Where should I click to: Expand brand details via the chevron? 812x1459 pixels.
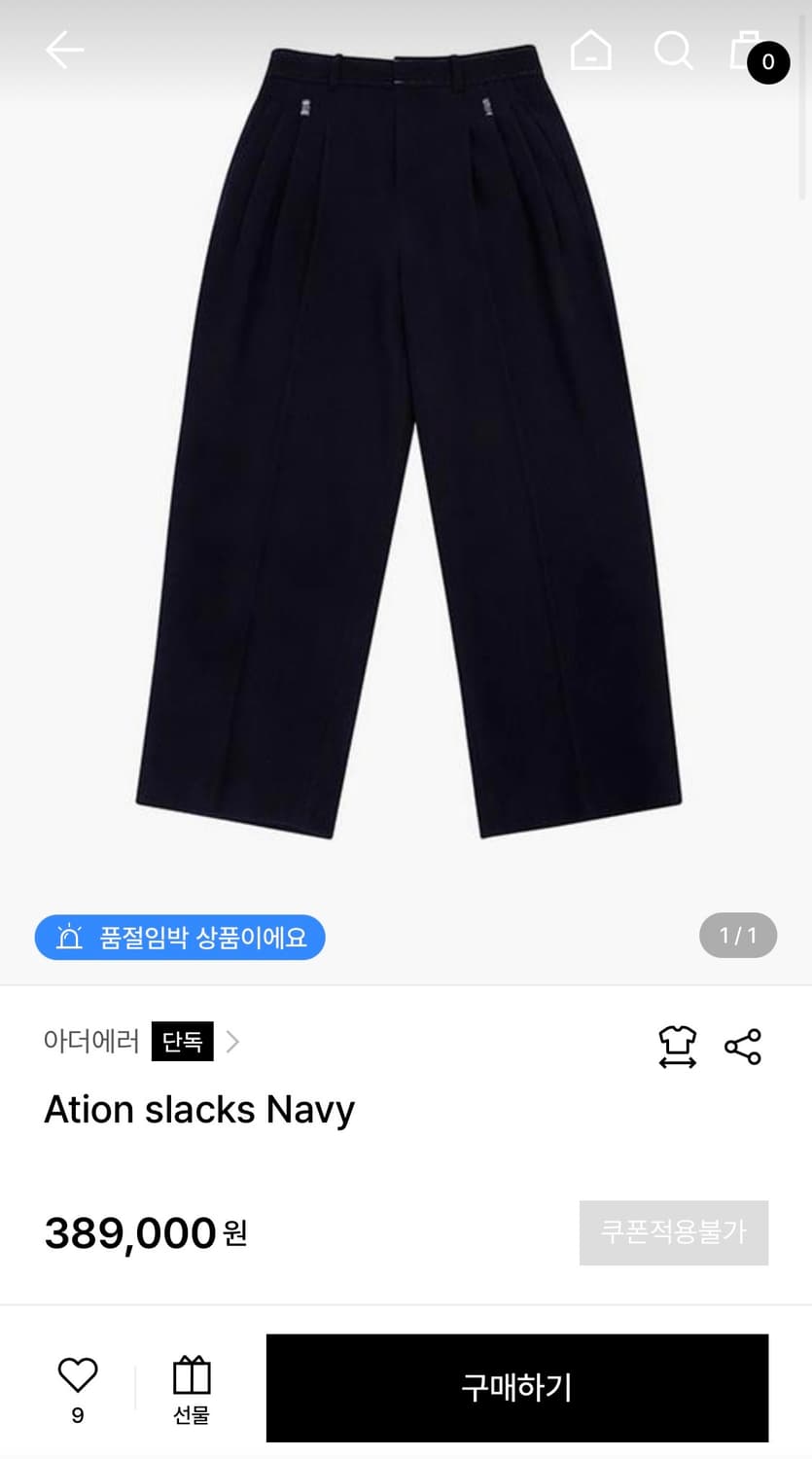tap(231, 1042)
